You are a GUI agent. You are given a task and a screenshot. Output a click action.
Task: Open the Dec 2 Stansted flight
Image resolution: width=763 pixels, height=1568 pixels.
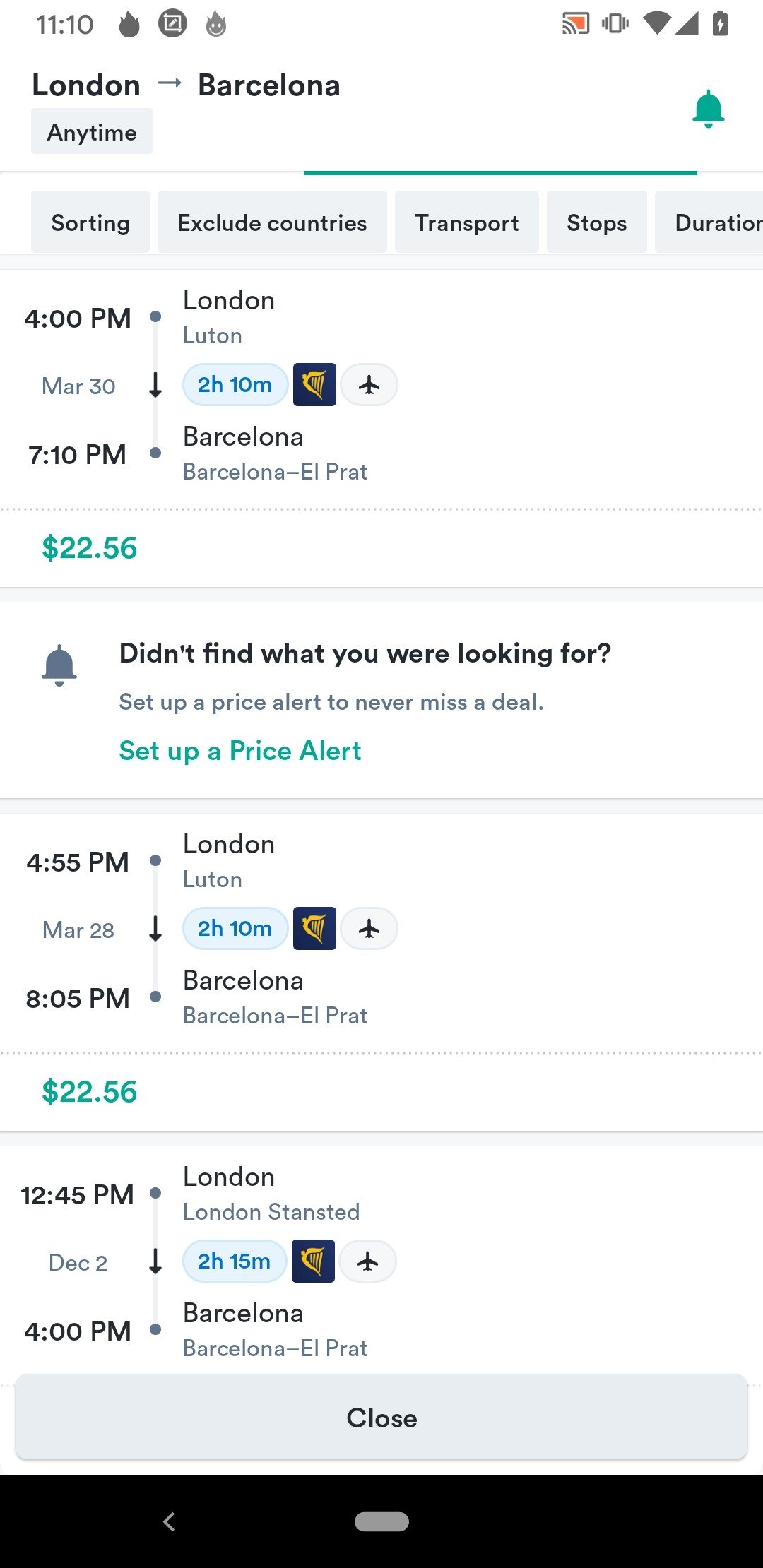pyautogui.click(x=381, y=1261)
